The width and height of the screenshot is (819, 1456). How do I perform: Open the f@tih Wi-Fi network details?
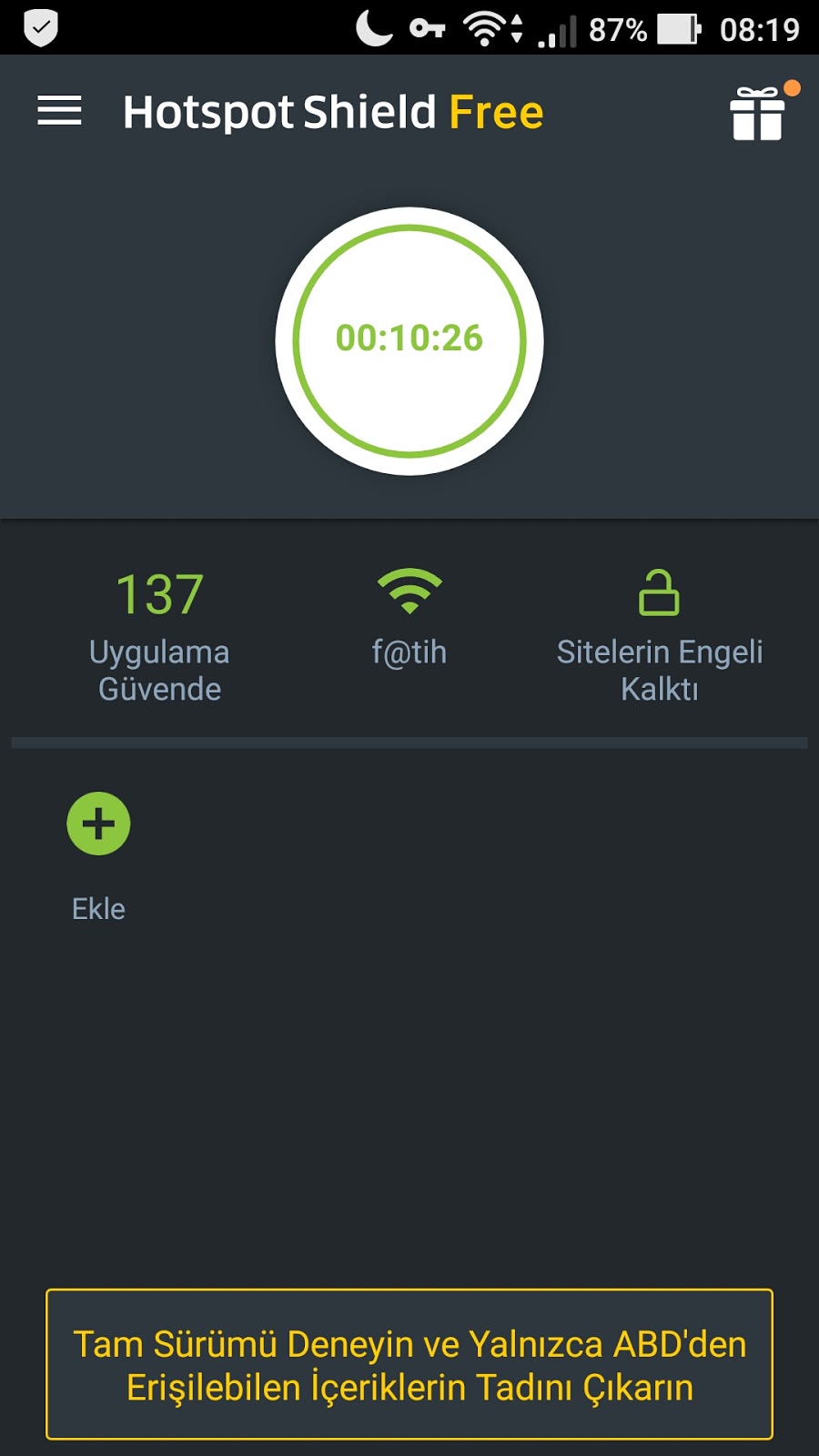[x=409, y=619]
